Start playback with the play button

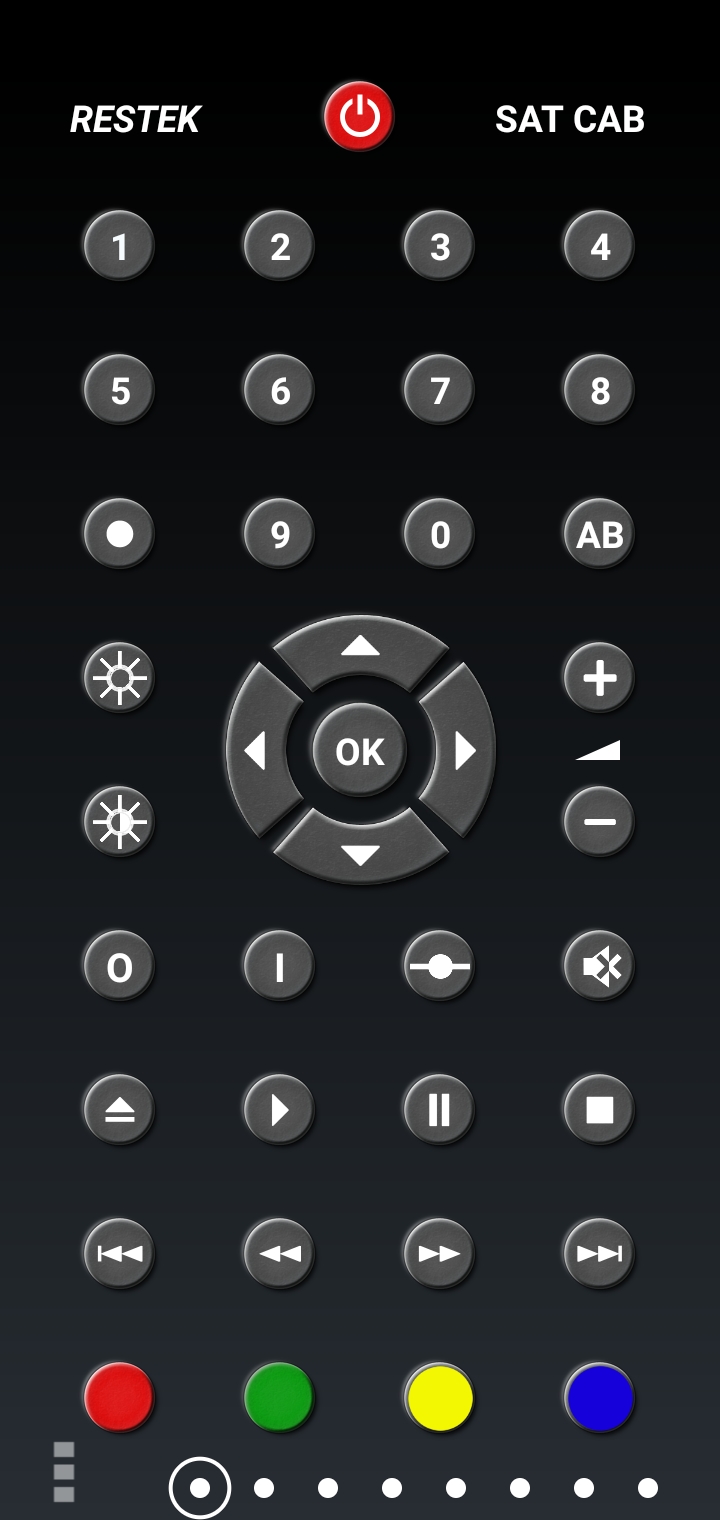279,1110
